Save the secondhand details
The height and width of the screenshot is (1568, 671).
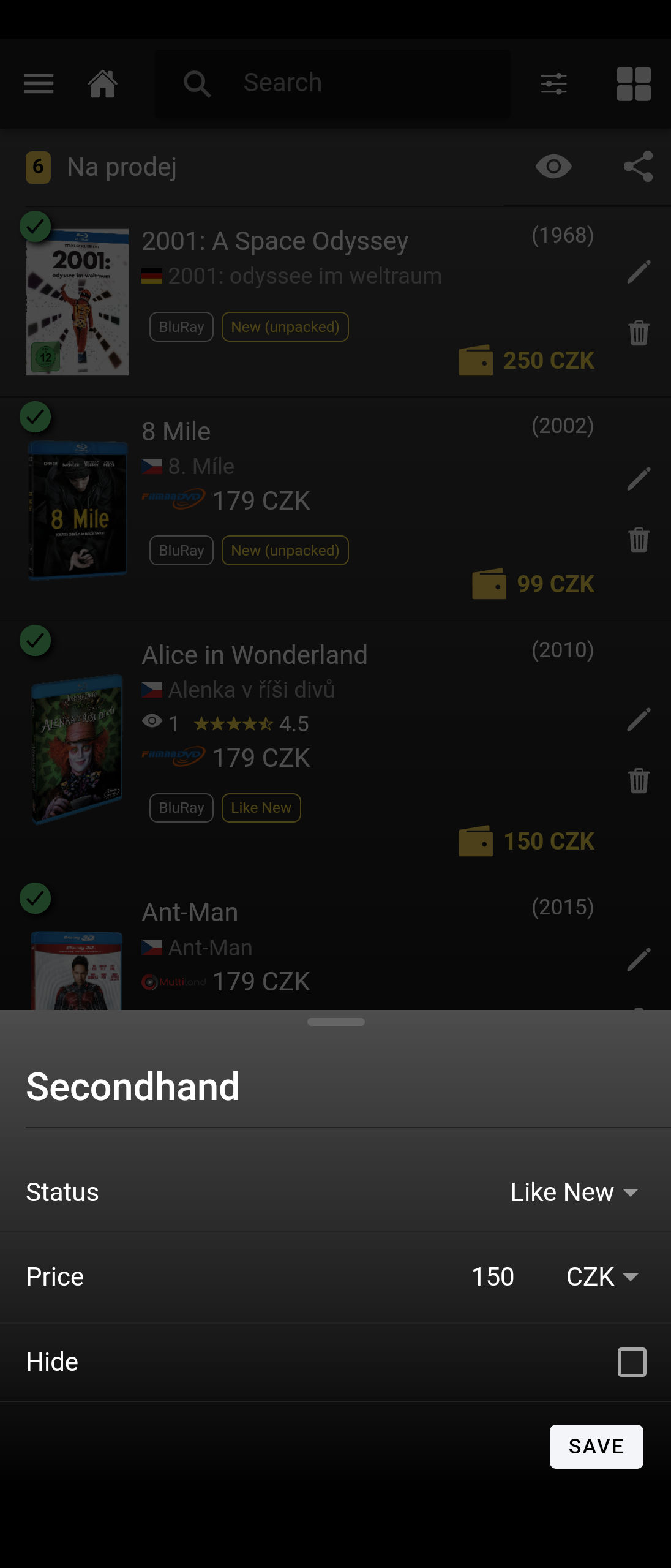click(596, 1446)
